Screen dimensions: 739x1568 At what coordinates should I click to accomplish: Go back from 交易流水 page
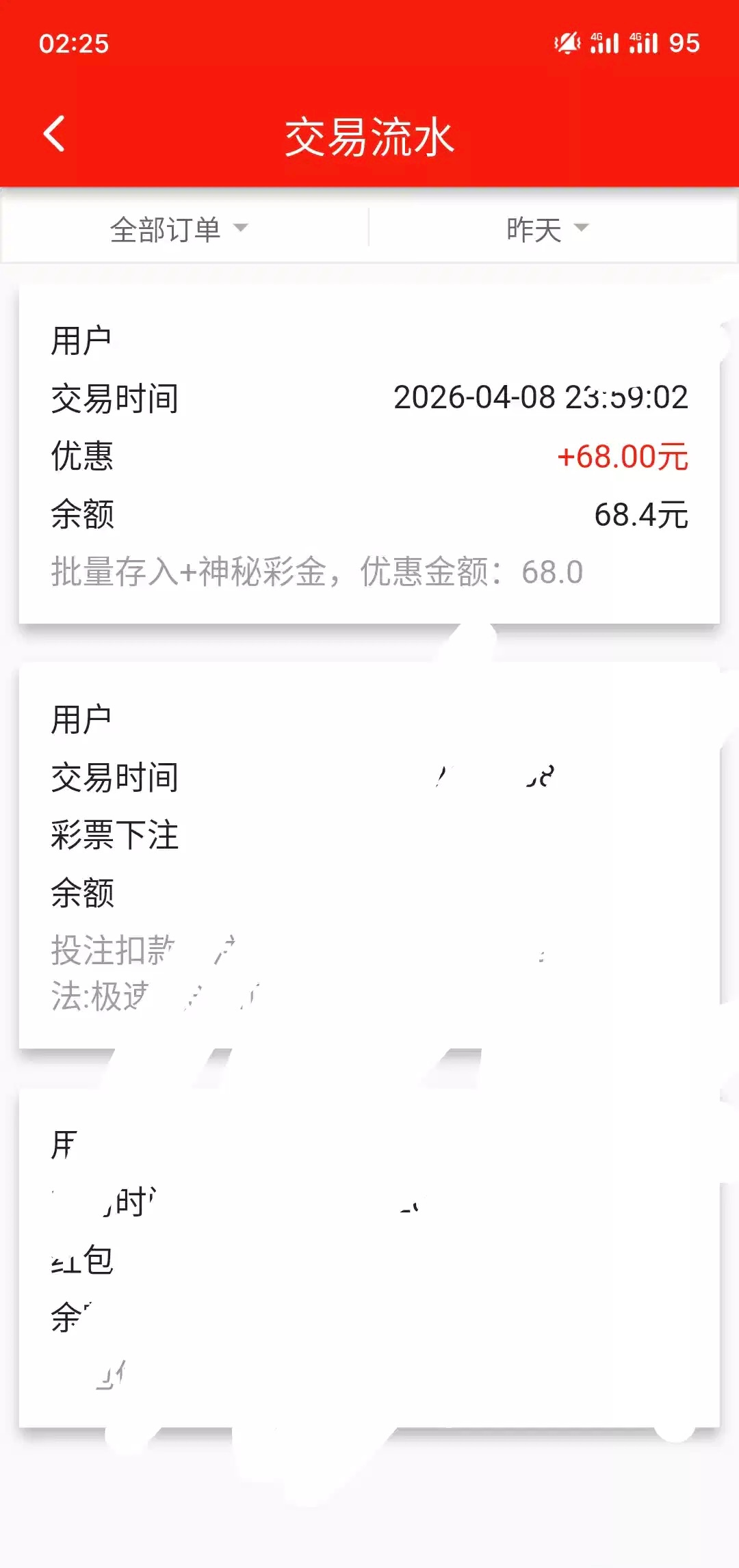click(x=54, y=134)
